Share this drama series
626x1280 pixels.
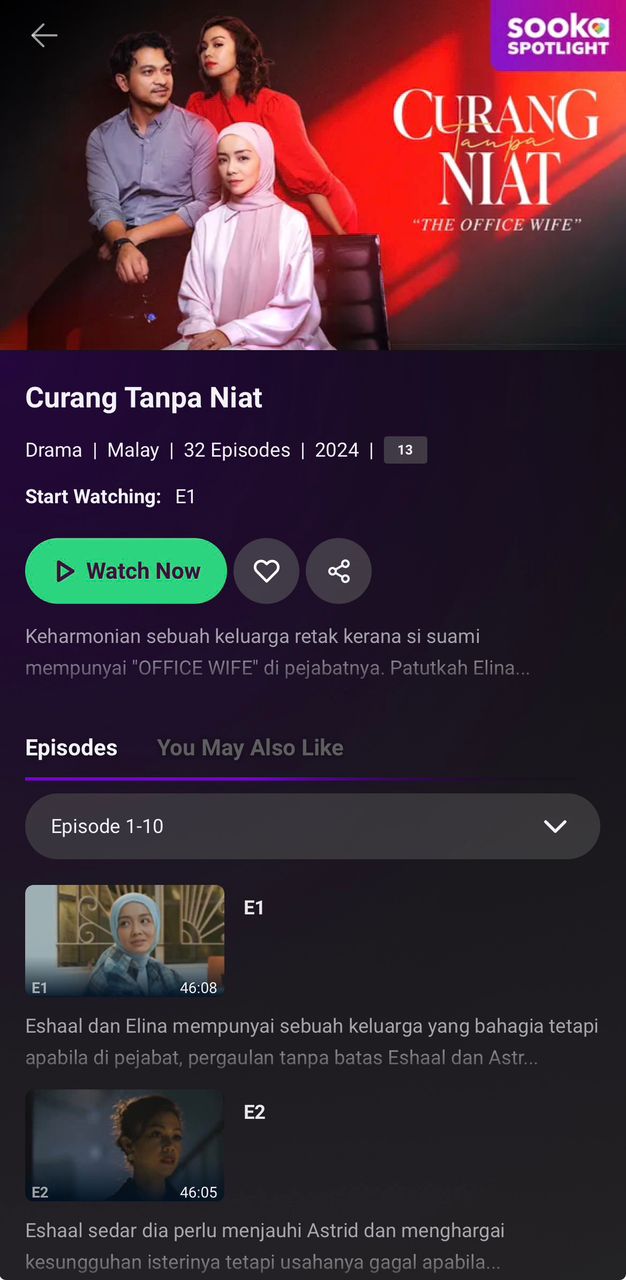pos(339,571)
